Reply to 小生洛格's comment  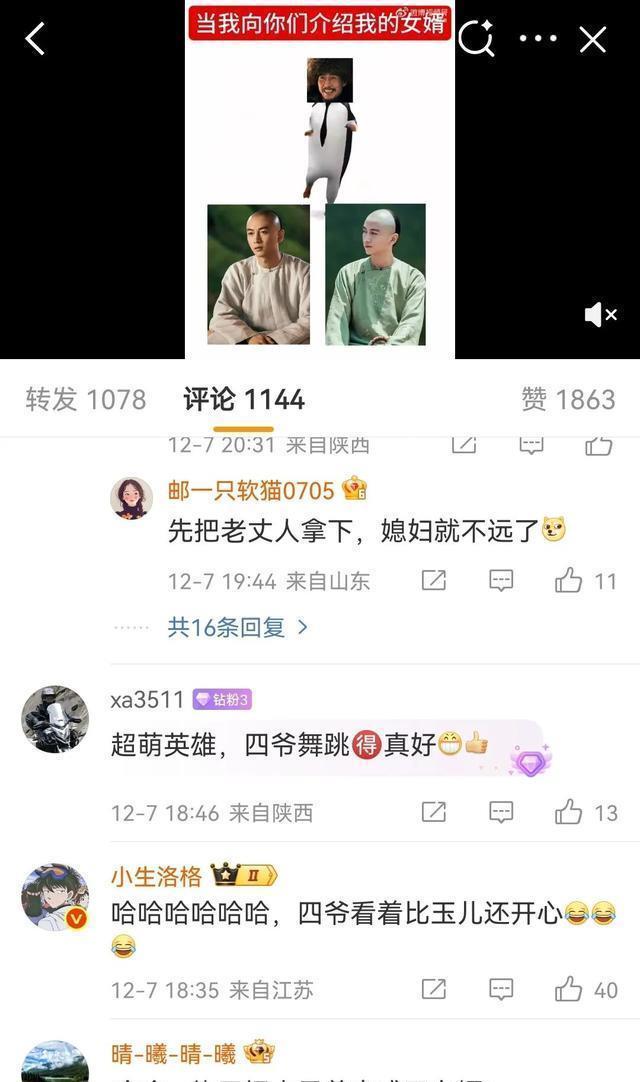pos(501,990)
